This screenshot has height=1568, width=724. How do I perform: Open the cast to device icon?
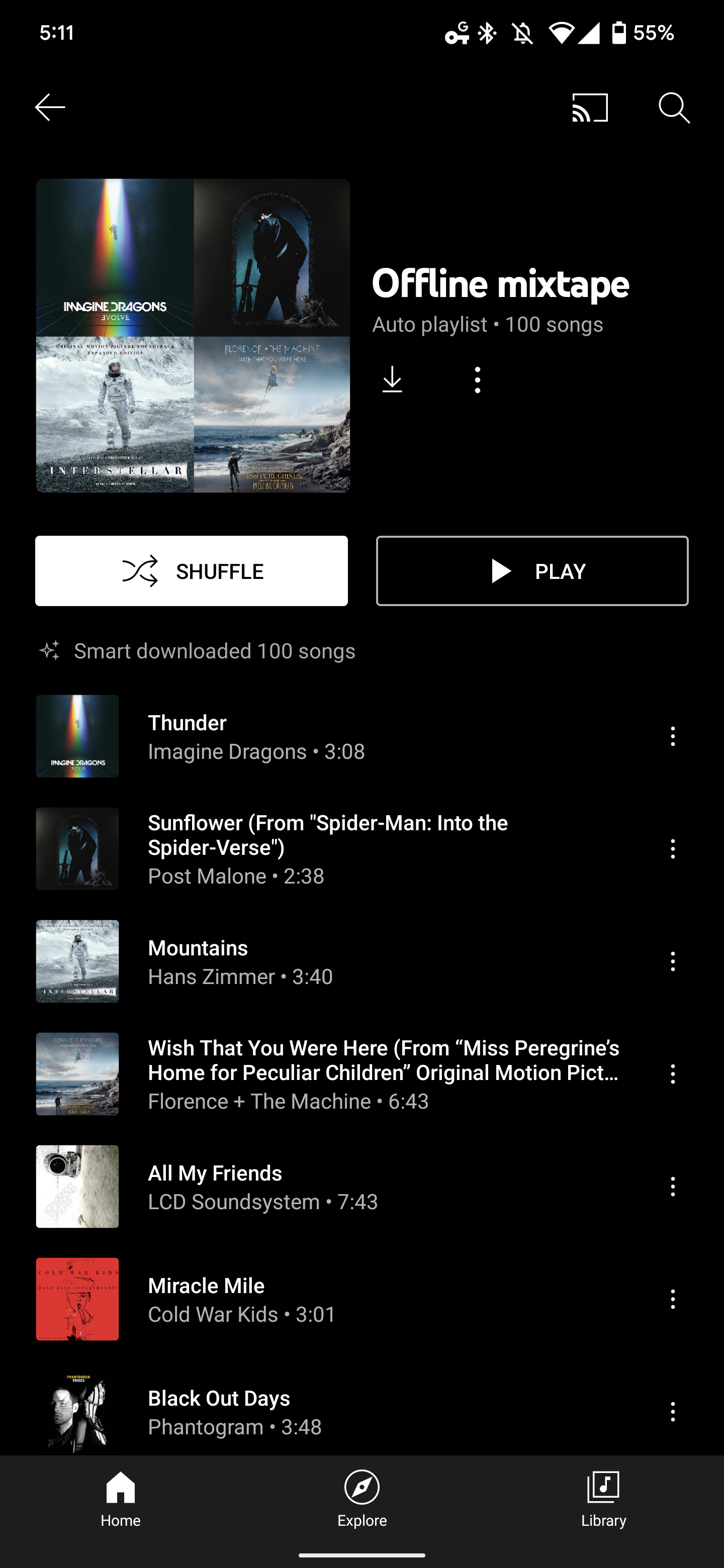[x=589, y=108]
